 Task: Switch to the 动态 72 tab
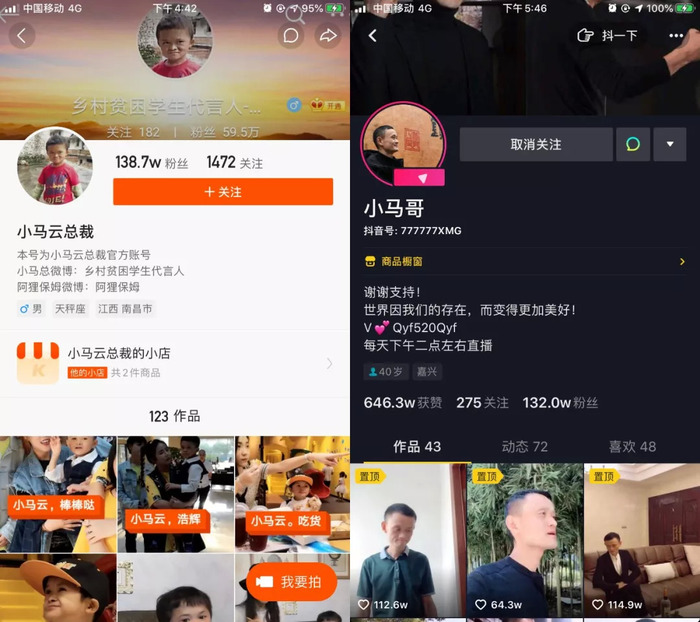(524, 446)
